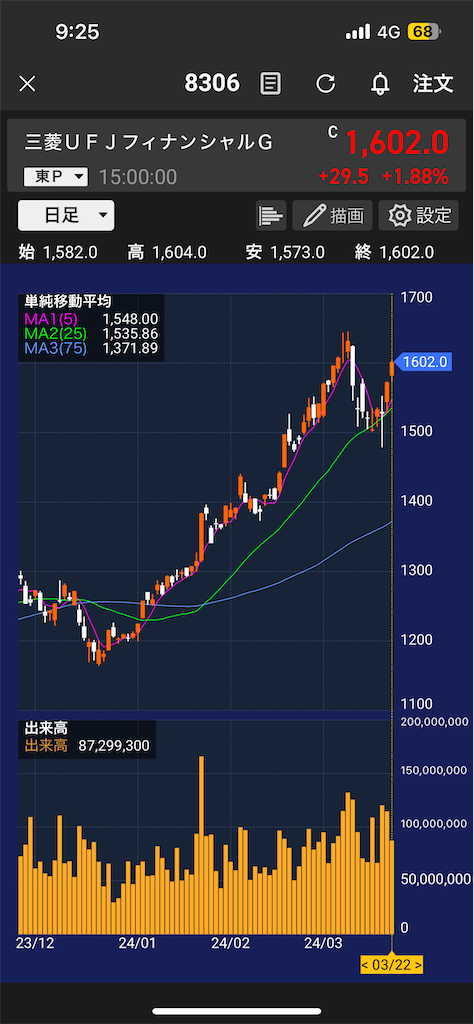The height and width of the screenshot is (1024, 474).
Task: Tap 注文 to place an order
Action: pyautogui.click(x=433, y=83)
